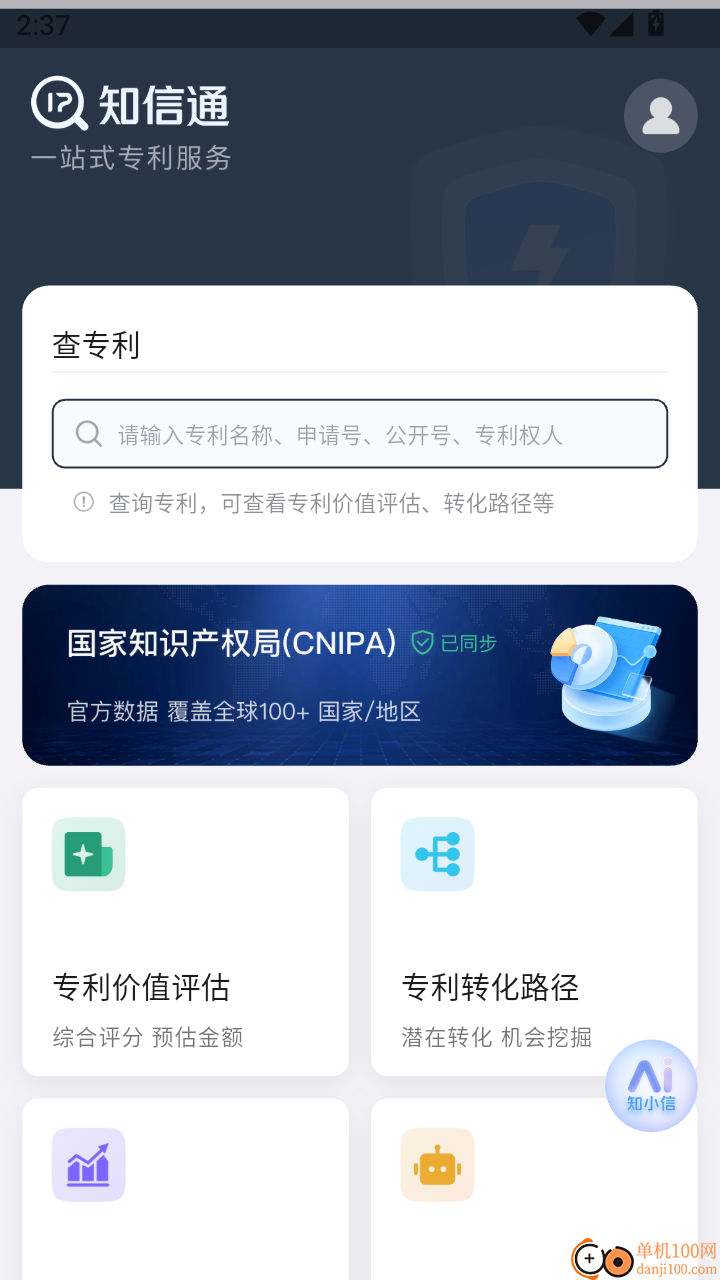The height and width of the screenshot is (1280, 720).
Task: Click the search magnifier icon inside search bar
Action: [88, 433]
